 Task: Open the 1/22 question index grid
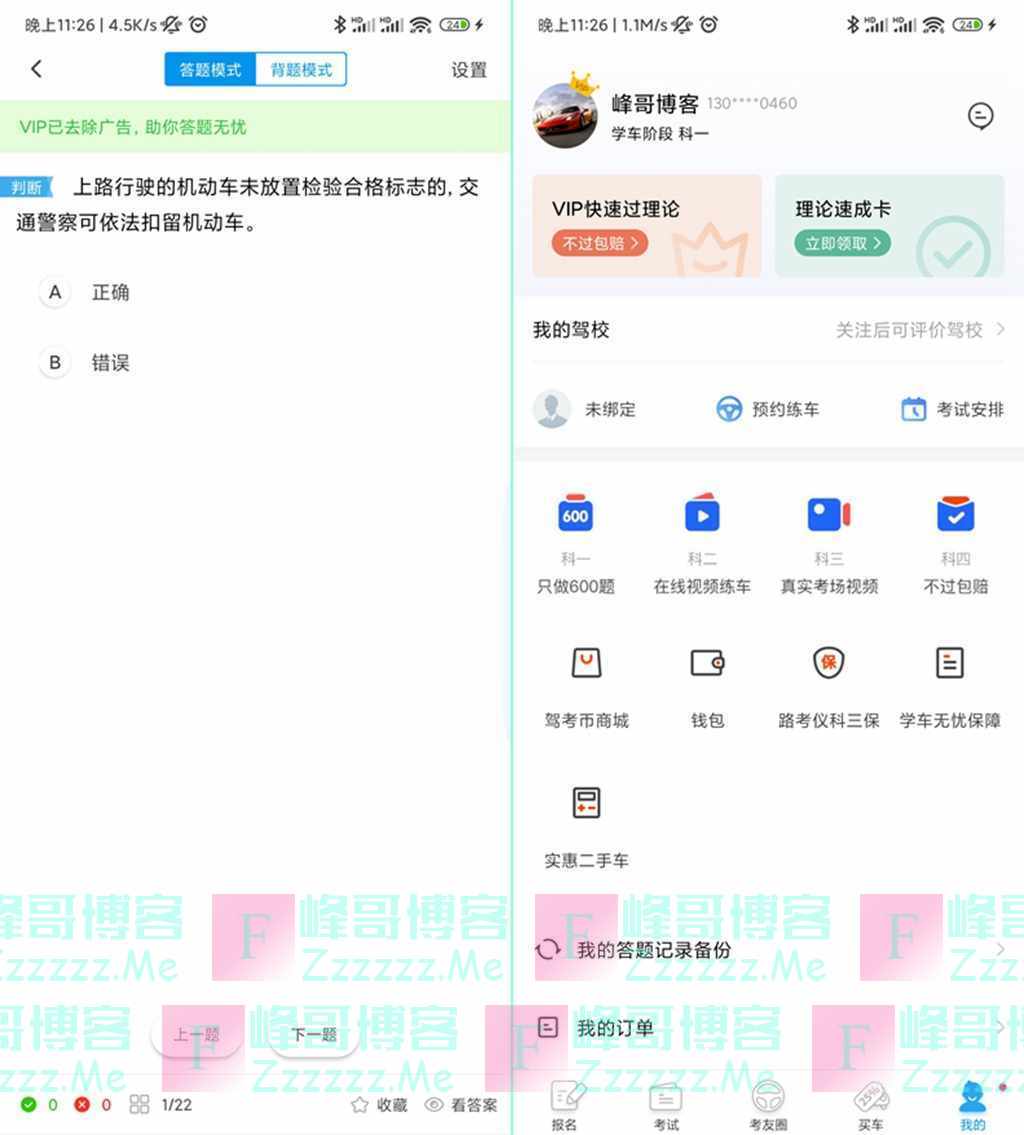(160, 1104)
